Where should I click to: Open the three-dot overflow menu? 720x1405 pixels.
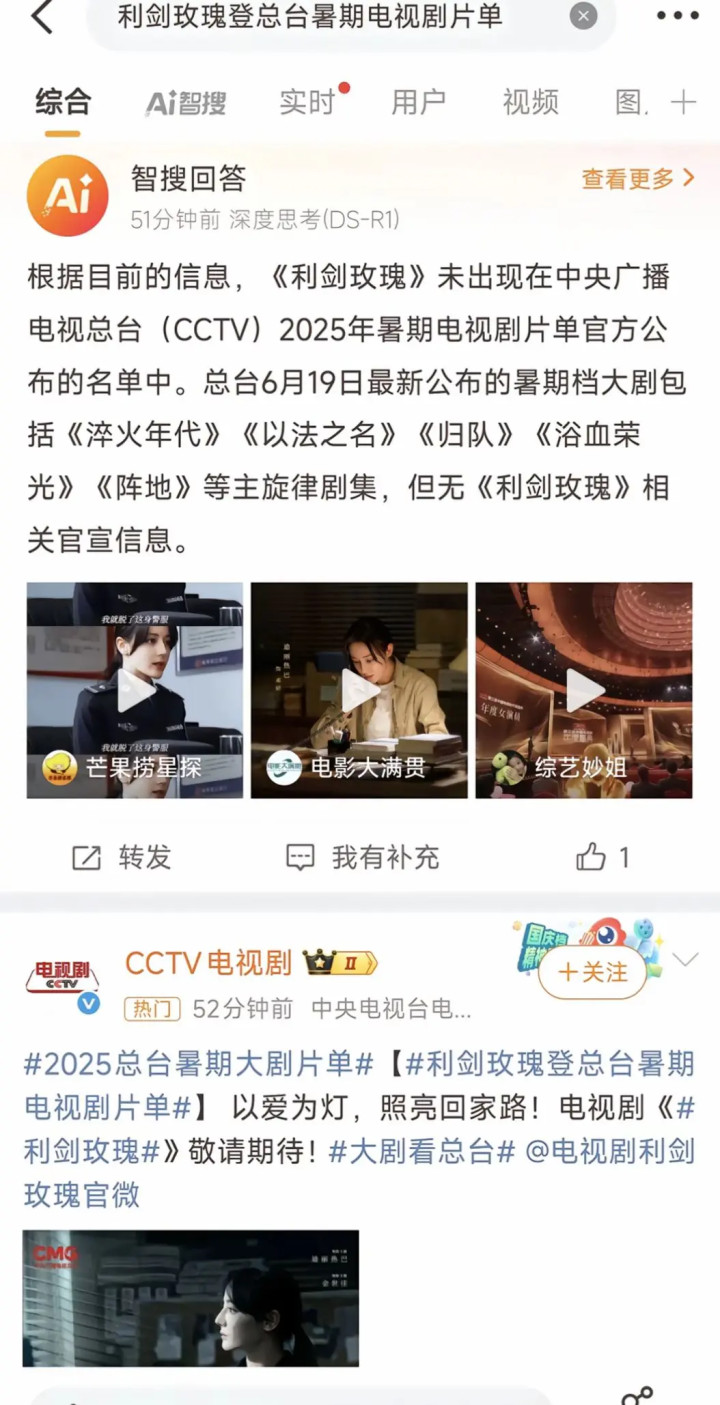[x=677, y=16]
